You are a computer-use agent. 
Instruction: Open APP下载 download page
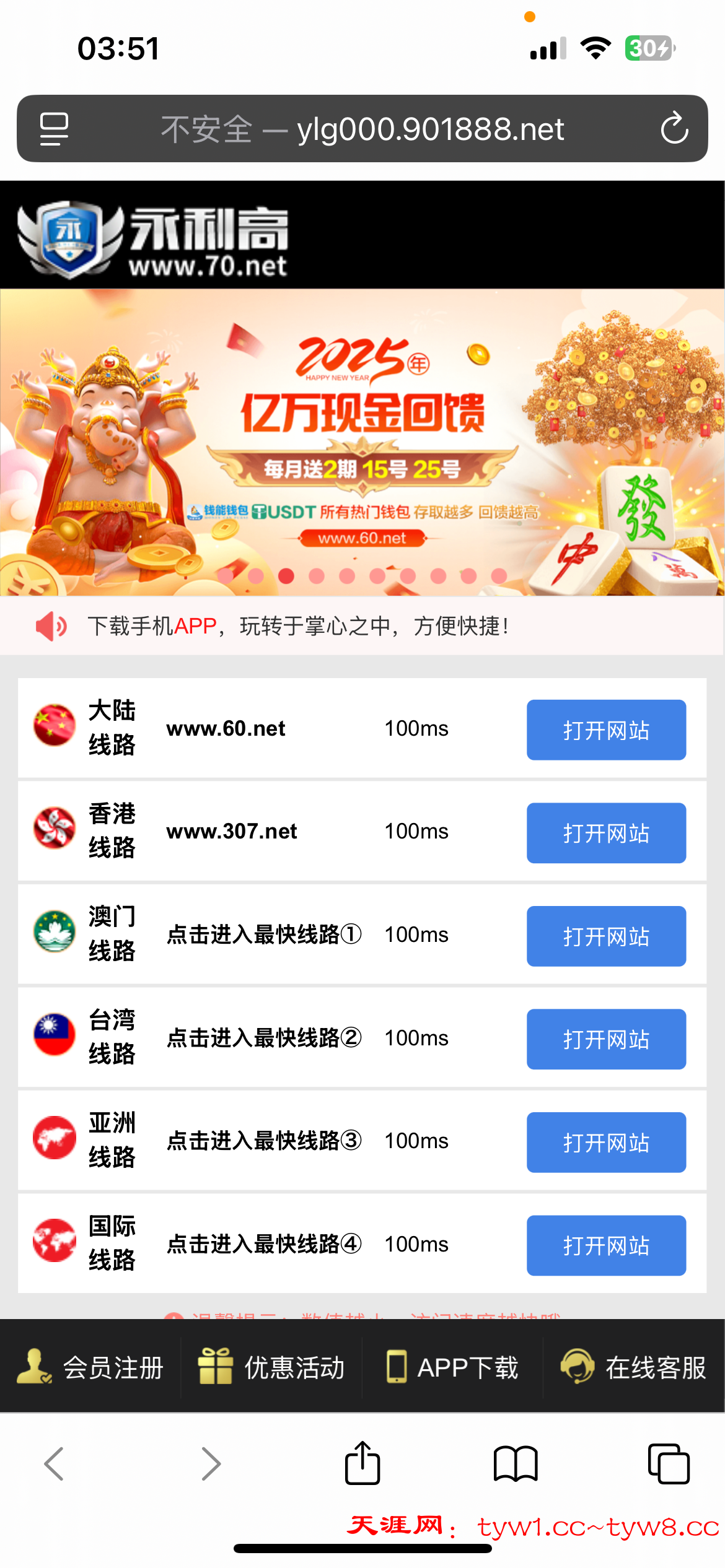[452, 1367]
